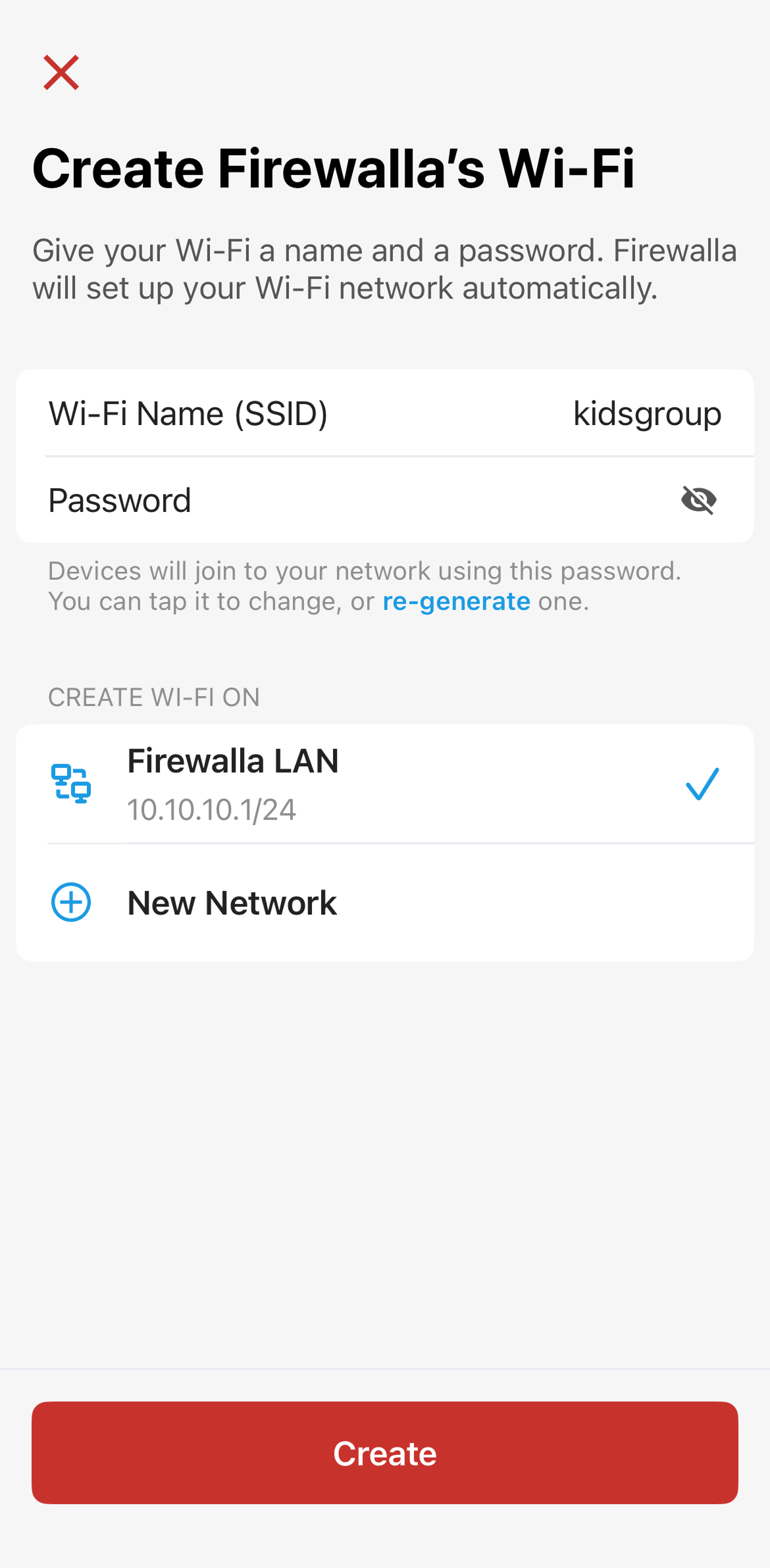
Task: Close the Create Wi-Fi screen
Action: pyautogui.click(x=61, y=72)
